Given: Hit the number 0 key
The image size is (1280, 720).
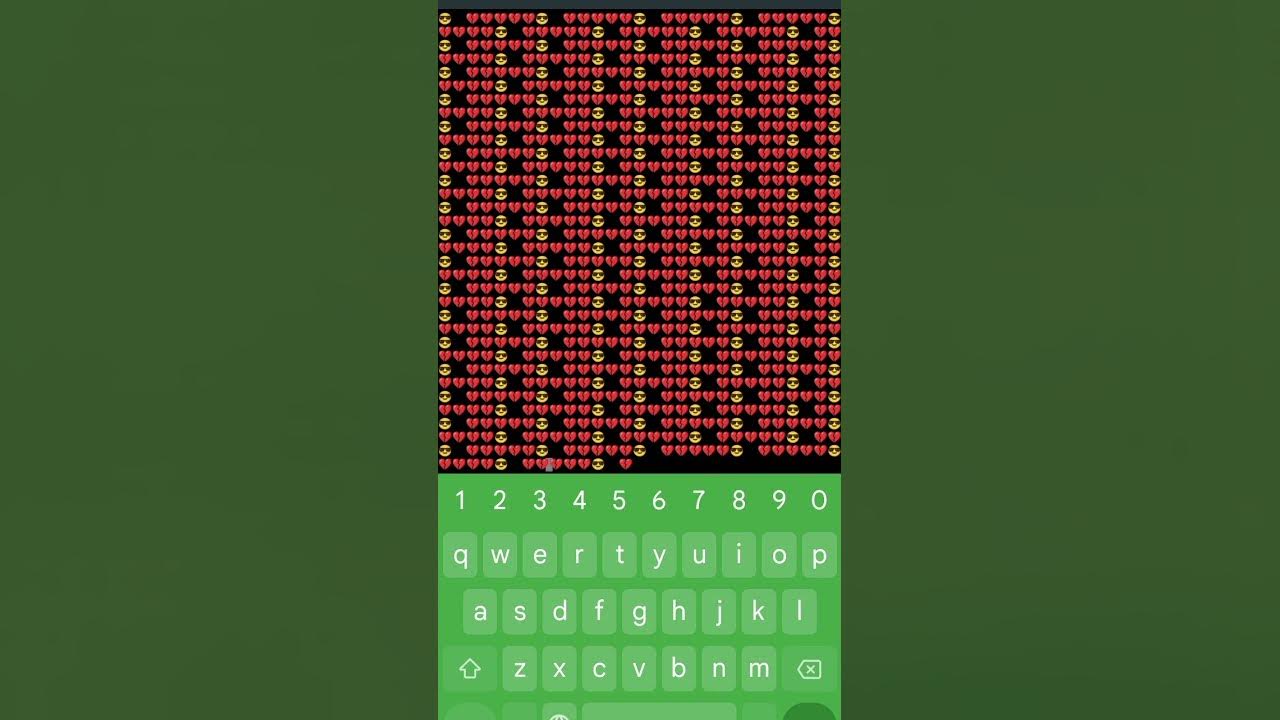Looking at the screenshot, I should (x=819, y=501).
